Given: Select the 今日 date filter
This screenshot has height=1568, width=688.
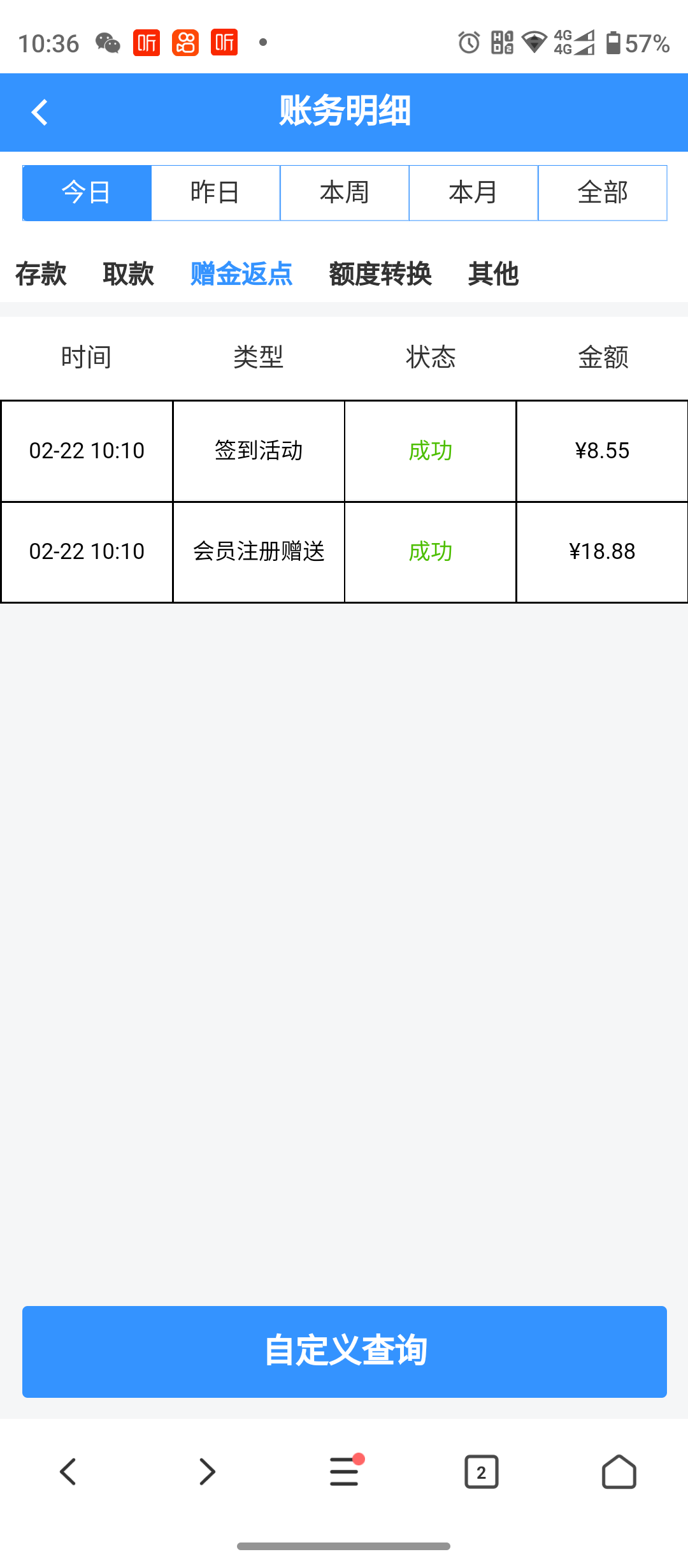Looking at the screenshot, I should [87, 192].
